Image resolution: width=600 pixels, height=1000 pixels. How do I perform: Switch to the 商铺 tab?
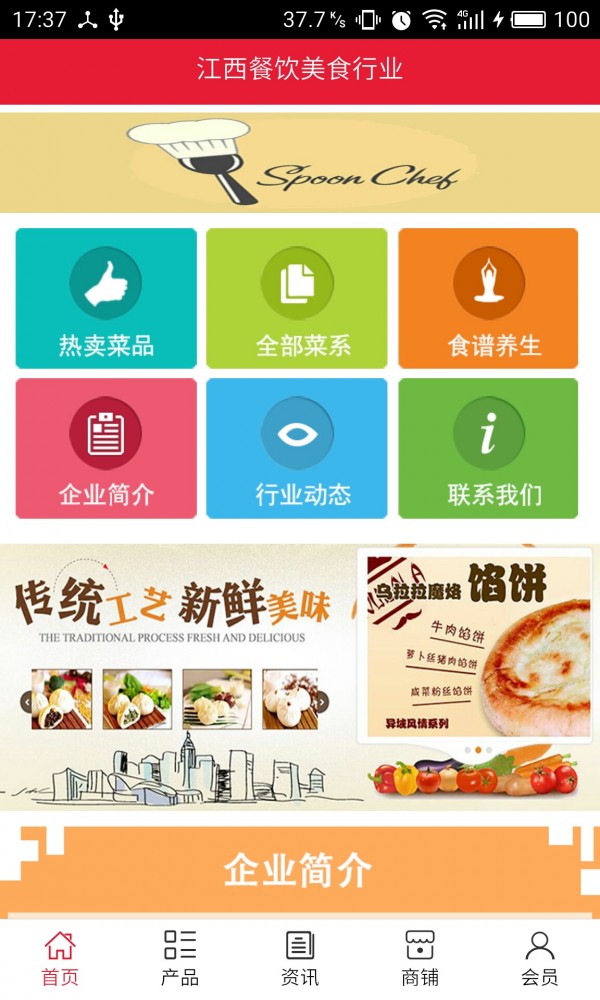tap(420, 958)
